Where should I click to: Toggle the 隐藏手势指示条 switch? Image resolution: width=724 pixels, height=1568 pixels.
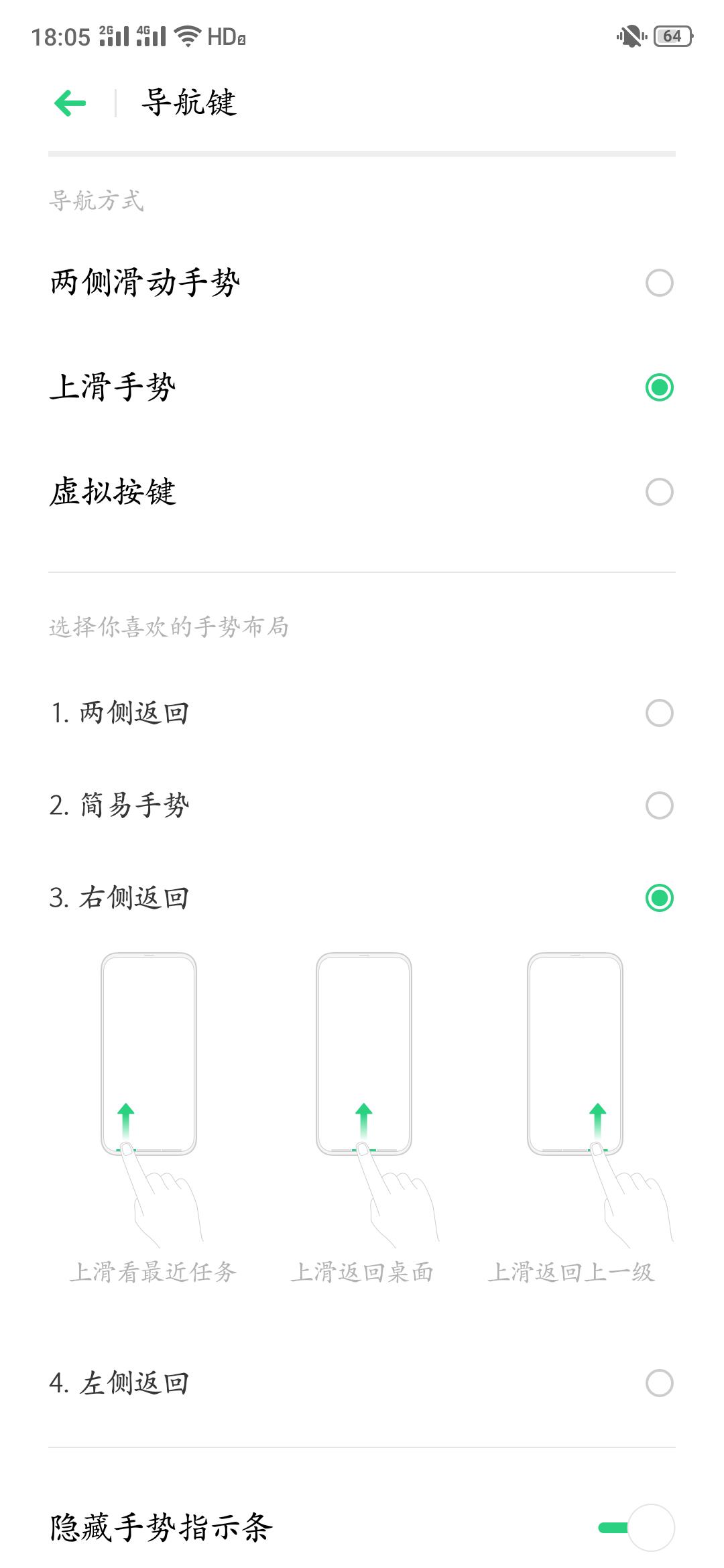[x=637, y=1528]
